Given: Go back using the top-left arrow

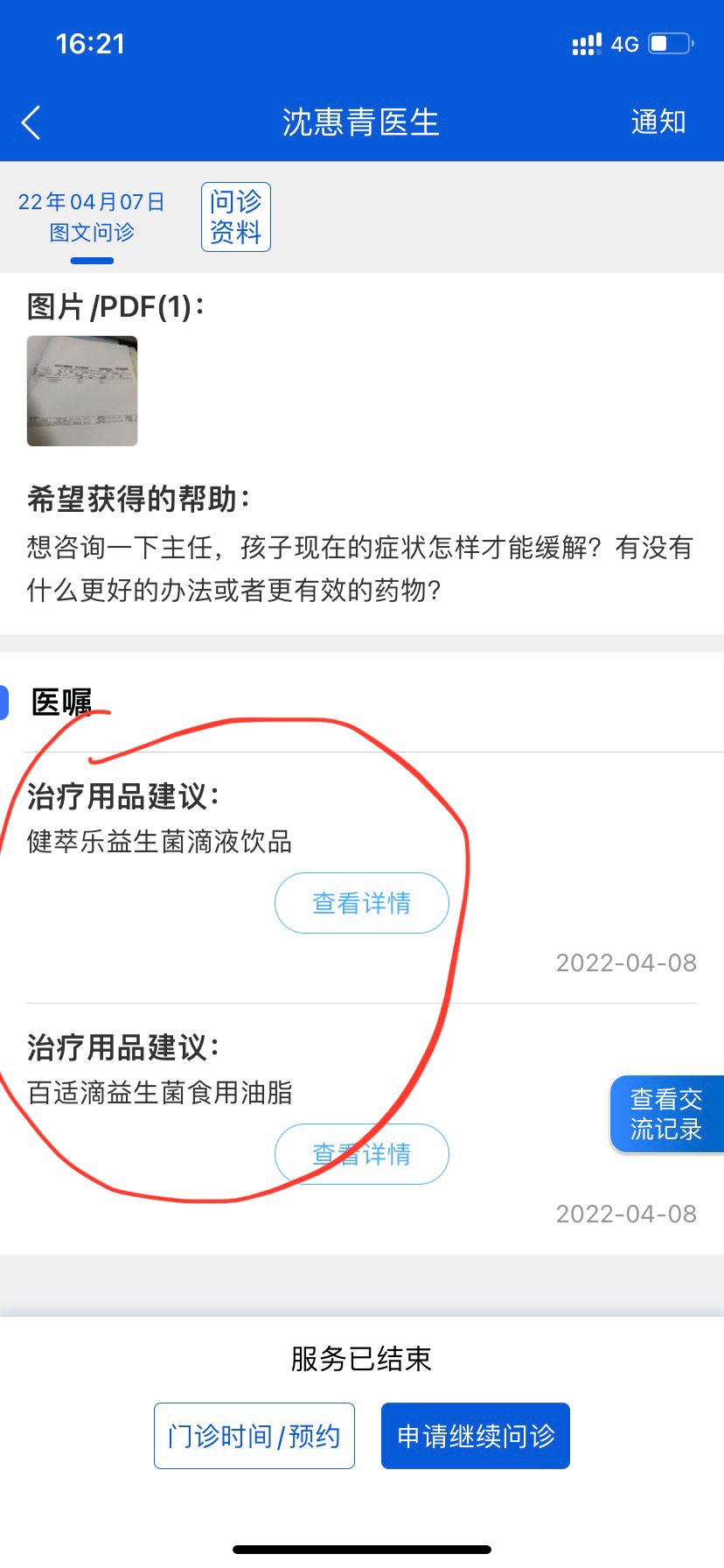Looking at the screenshot, I should pos(31,122).
